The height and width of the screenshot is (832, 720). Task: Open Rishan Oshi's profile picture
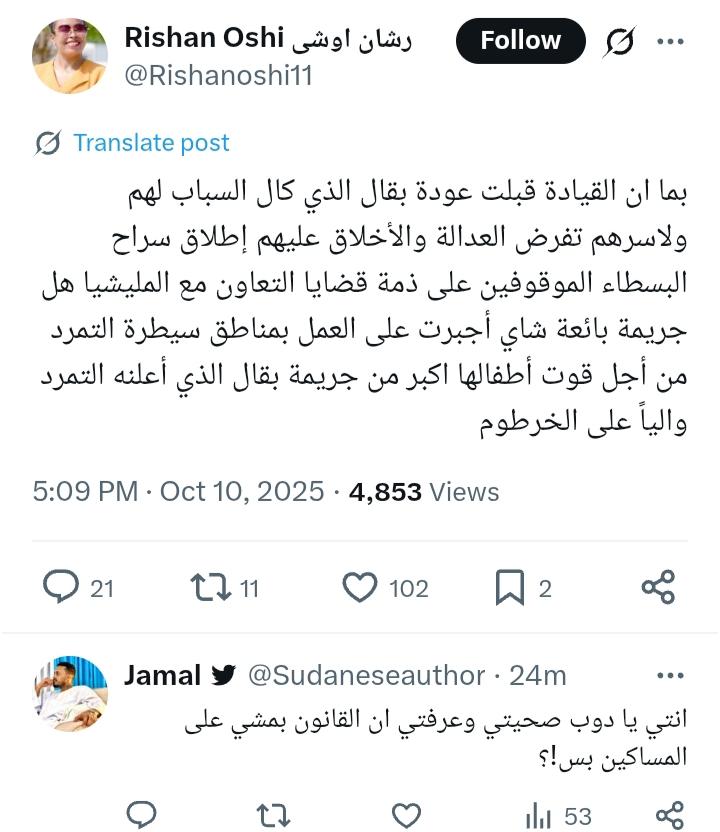click(70, 56)
